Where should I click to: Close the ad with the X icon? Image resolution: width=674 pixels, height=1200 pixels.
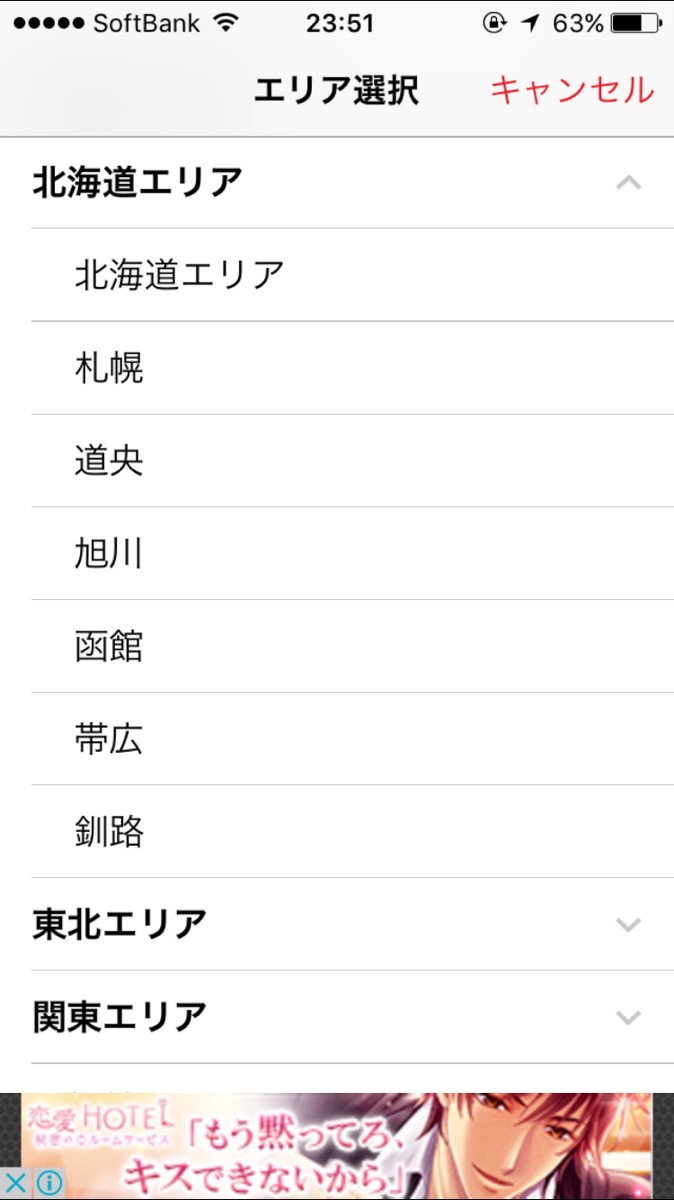[17, 1184]
